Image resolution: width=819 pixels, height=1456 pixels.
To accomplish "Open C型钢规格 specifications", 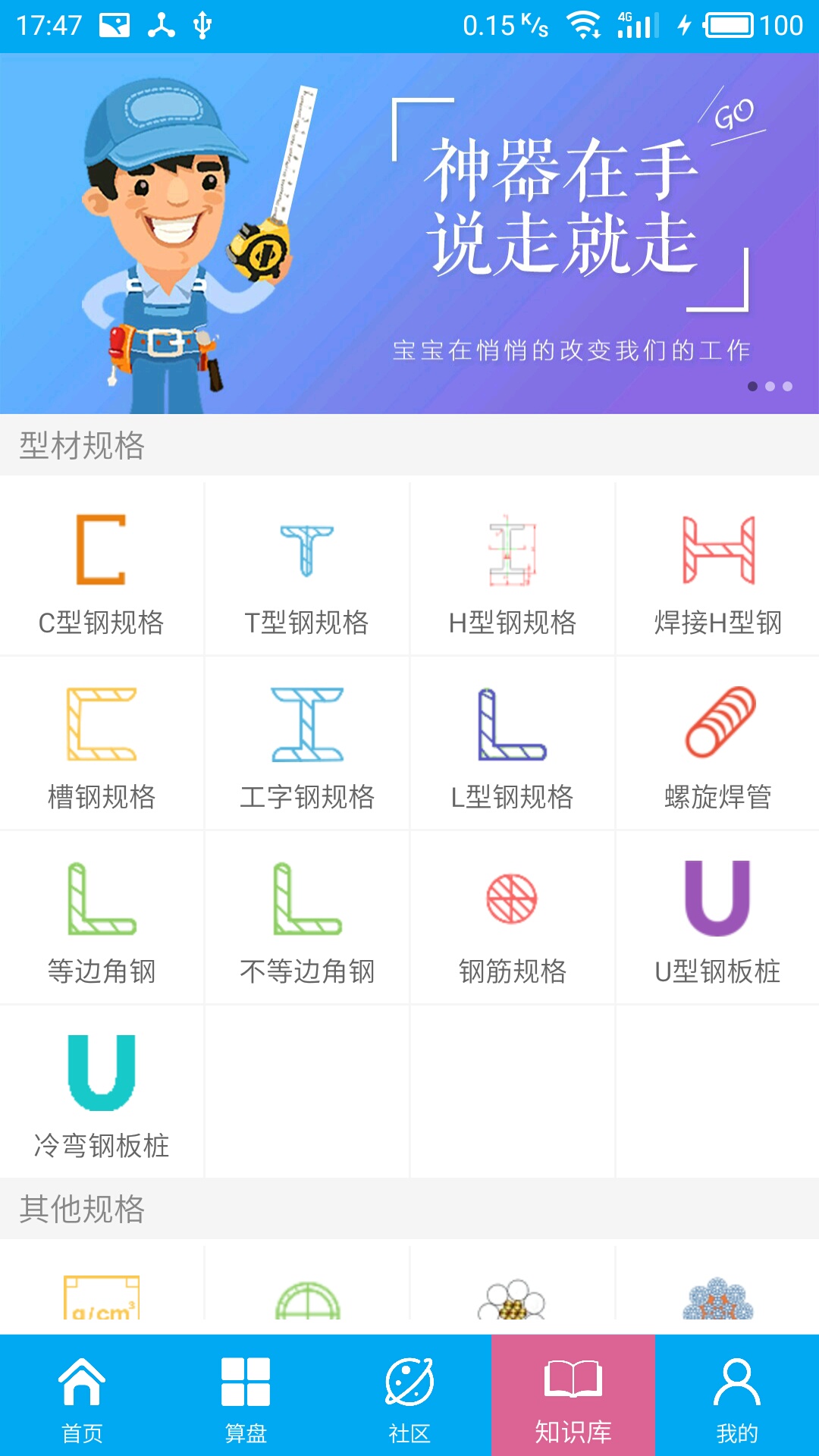I will pos(102,570).
